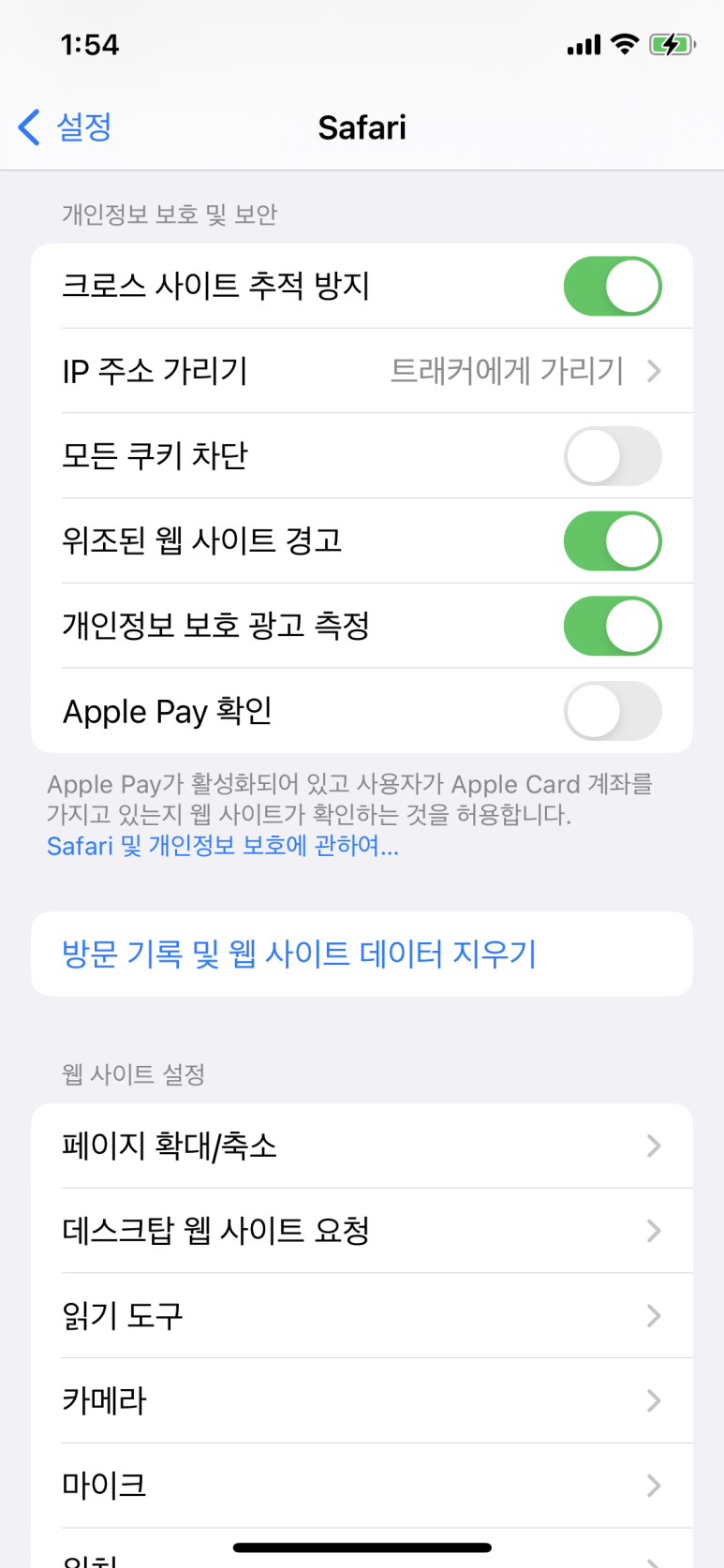Disable 위조된 웹 사이트 경고
The height and width of the screenshot is (1568, 724).
[613, 541]
